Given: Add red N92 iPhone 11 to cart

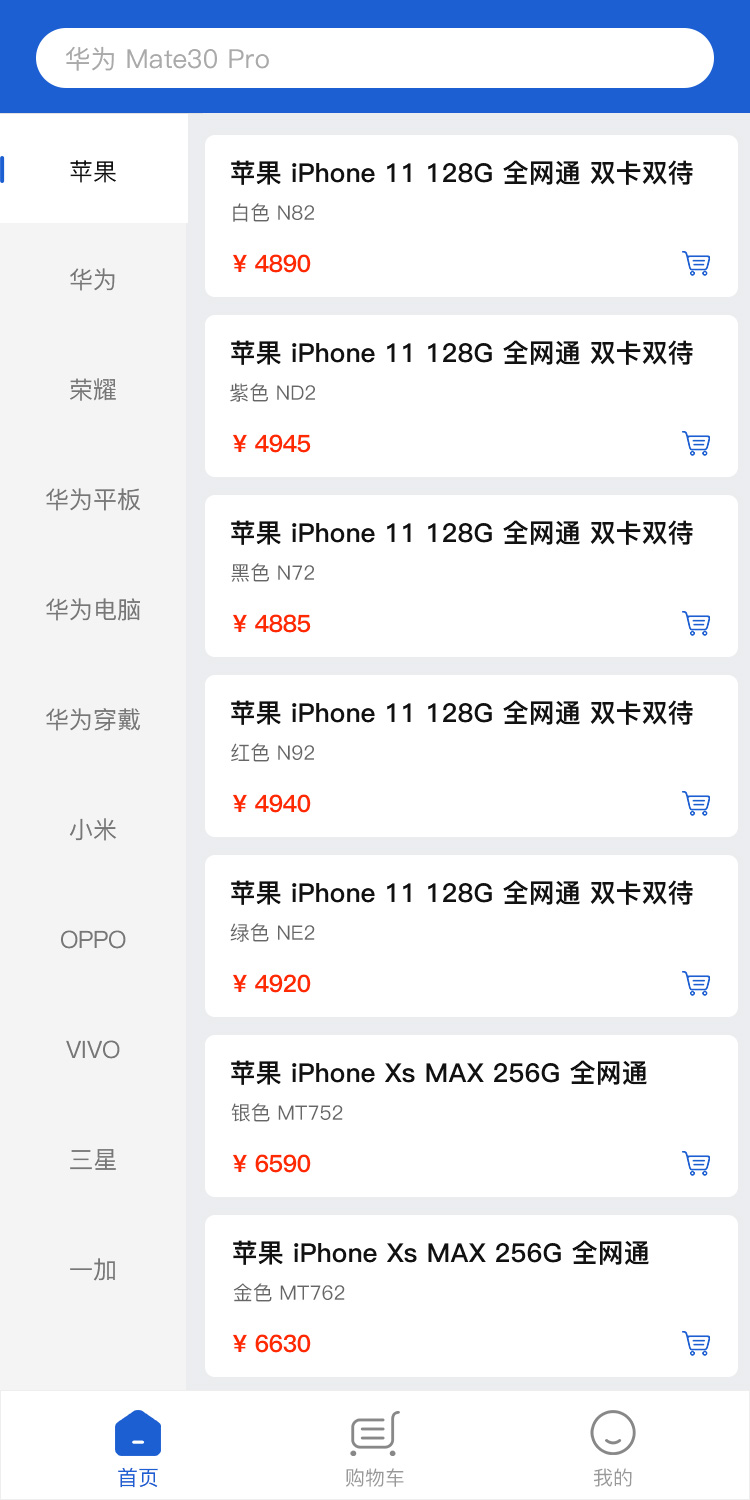Looking at the screenshot, I should click(696, 804).
